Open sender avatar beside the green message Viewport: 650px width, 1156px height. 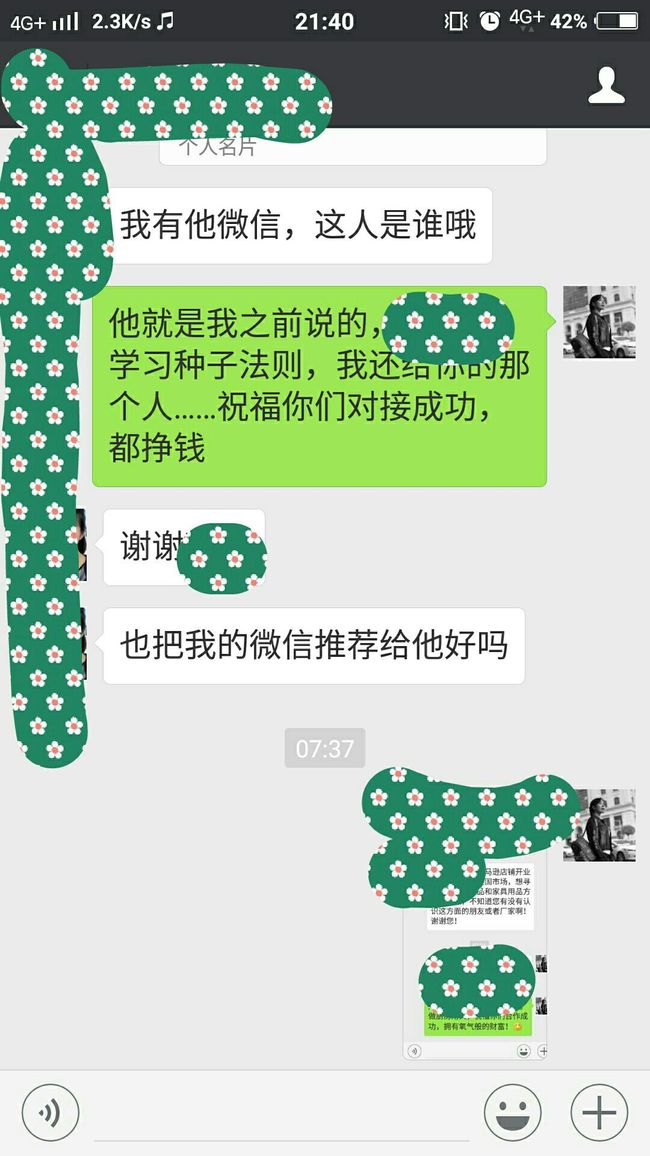(x=599, y=321)
